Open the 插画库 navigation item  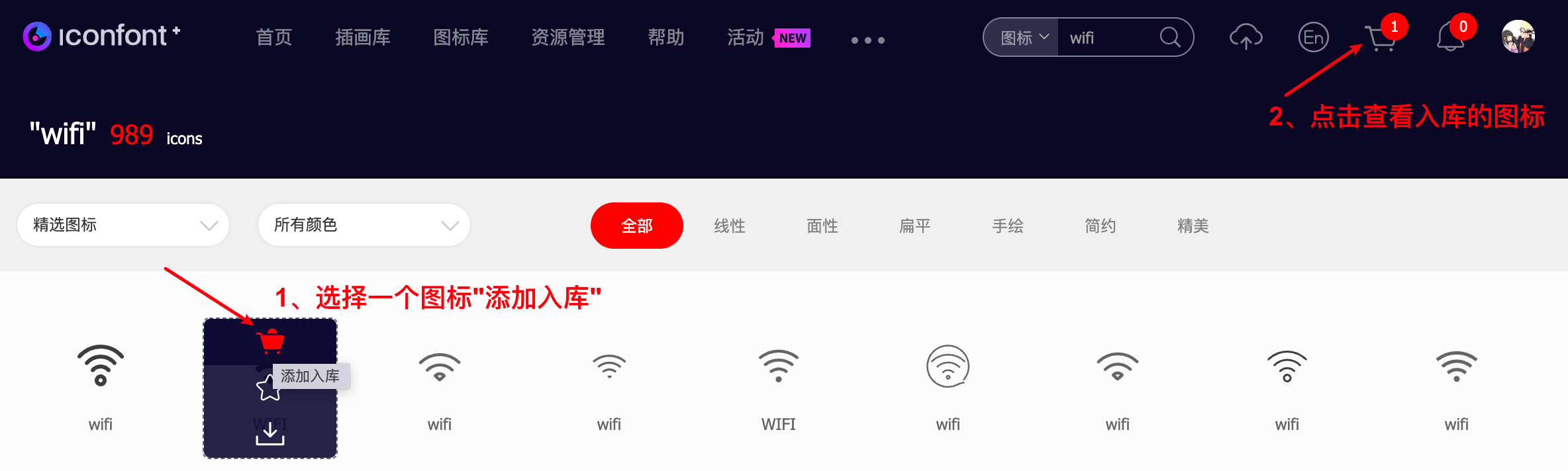pyautogui.click(x=363, y=38)
